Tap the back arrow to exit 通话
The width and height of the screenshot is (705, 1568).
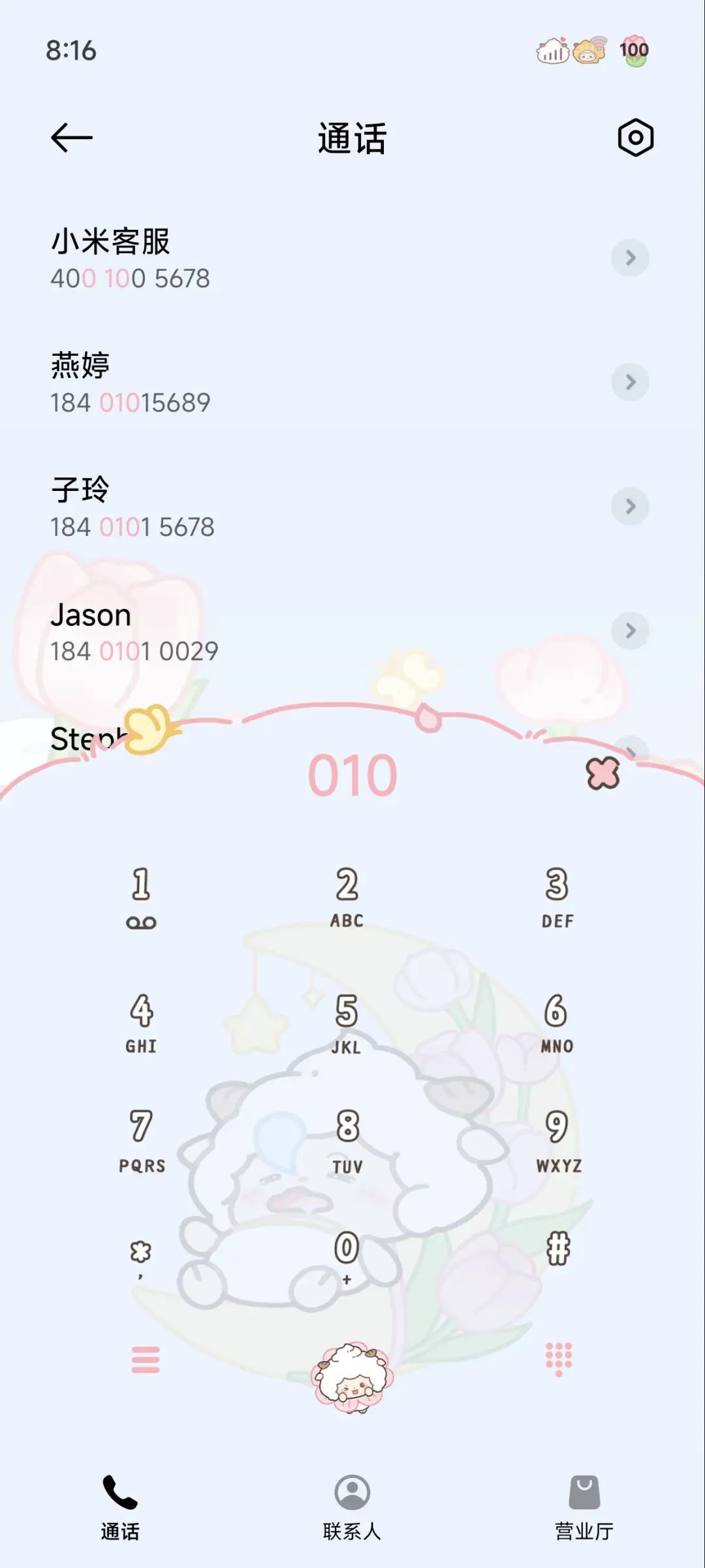[x=70, y=138]
